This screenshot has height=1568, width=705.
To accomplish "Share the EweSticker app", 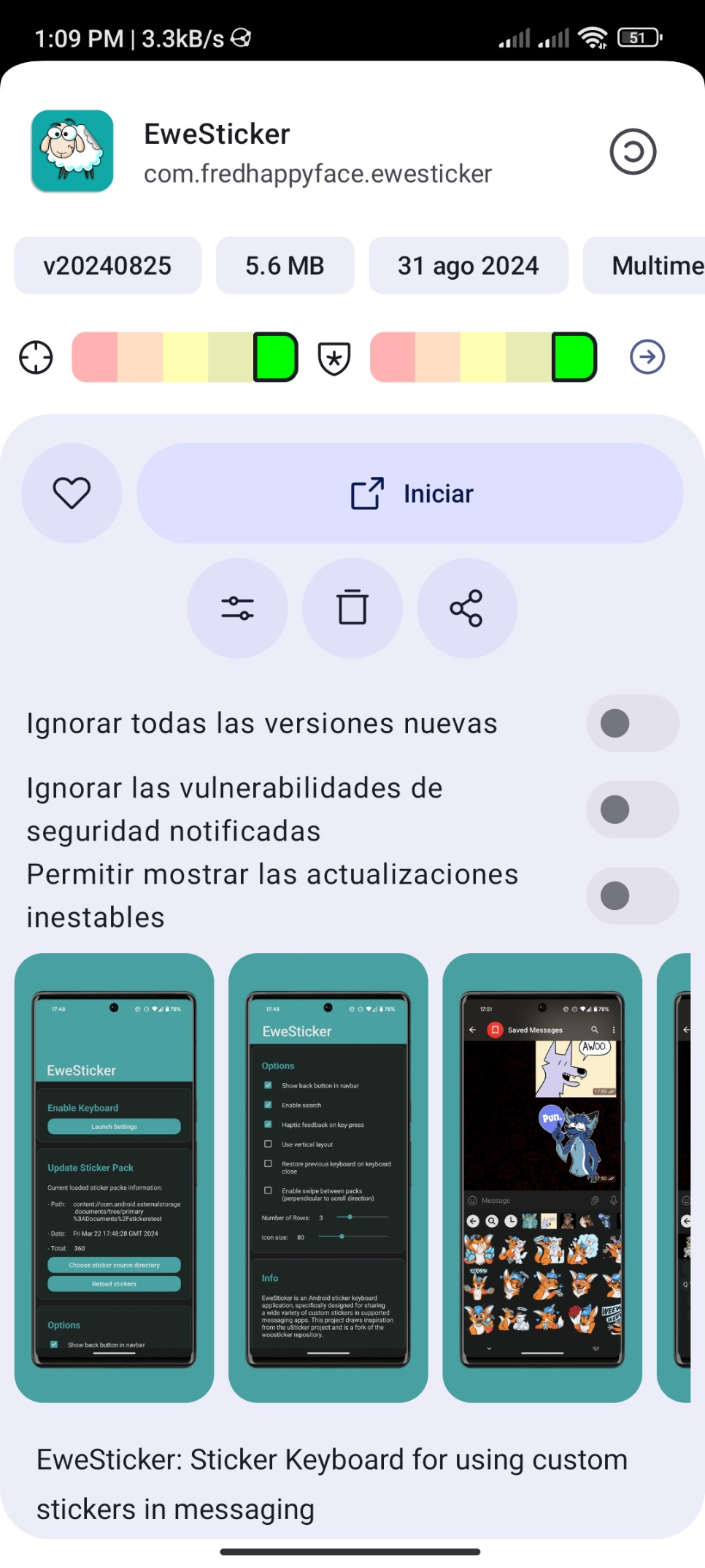I will pyautogui.click(x=467, y=608).
